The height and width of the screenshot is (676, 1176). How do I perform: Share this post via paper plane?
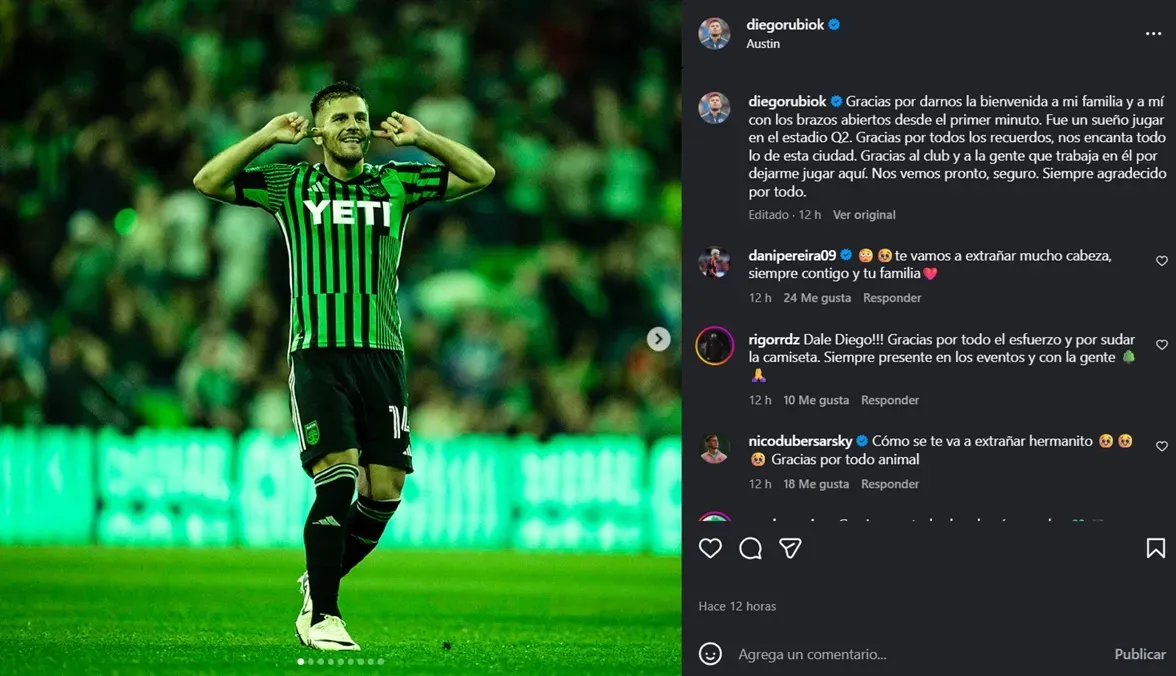click(790, 548)
